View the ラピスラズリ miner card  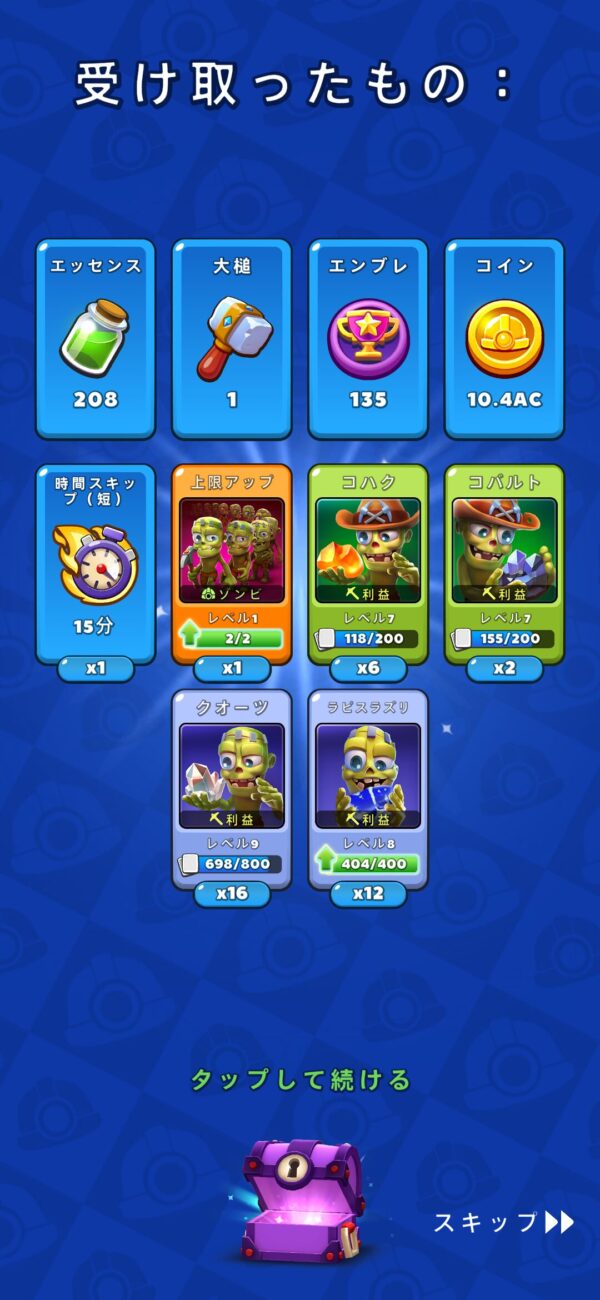coord(368,788)
